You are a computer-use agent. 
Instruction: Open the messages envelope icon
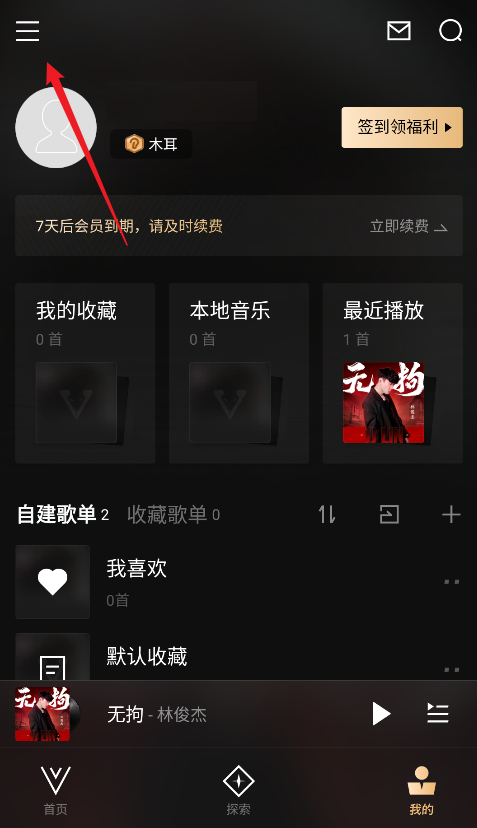(399, 31)
